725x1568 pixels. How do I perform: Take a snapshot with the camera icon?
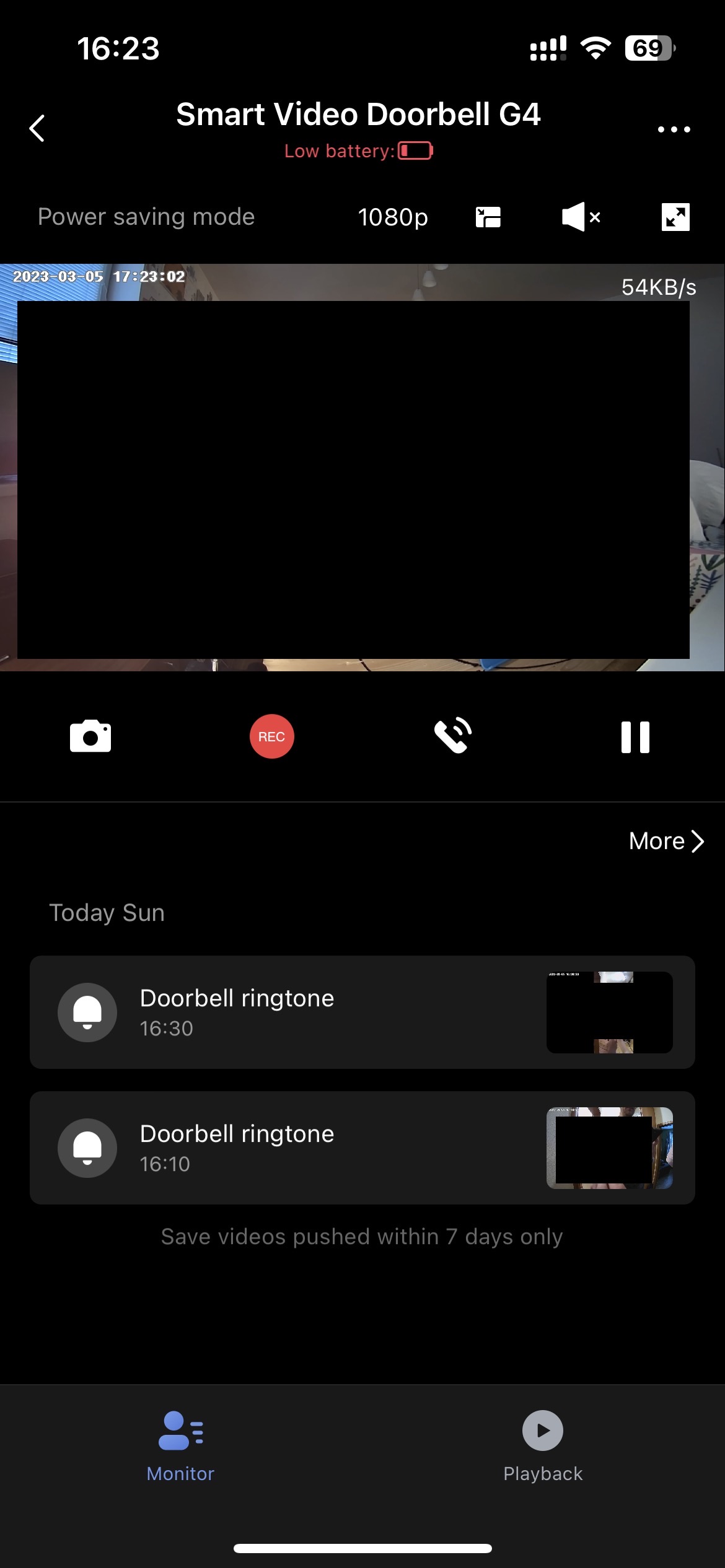point(90,736)
